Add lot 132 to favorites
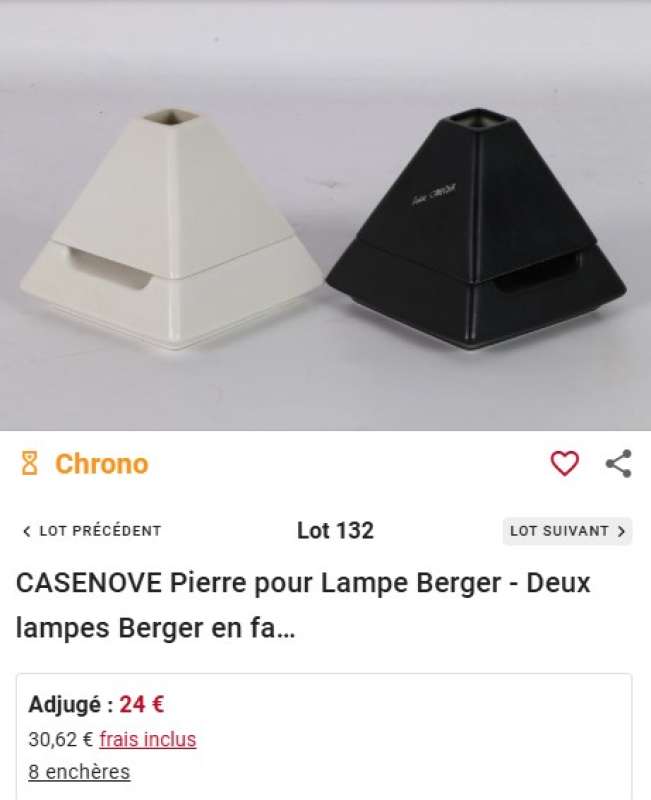 (x=565, y=464)
